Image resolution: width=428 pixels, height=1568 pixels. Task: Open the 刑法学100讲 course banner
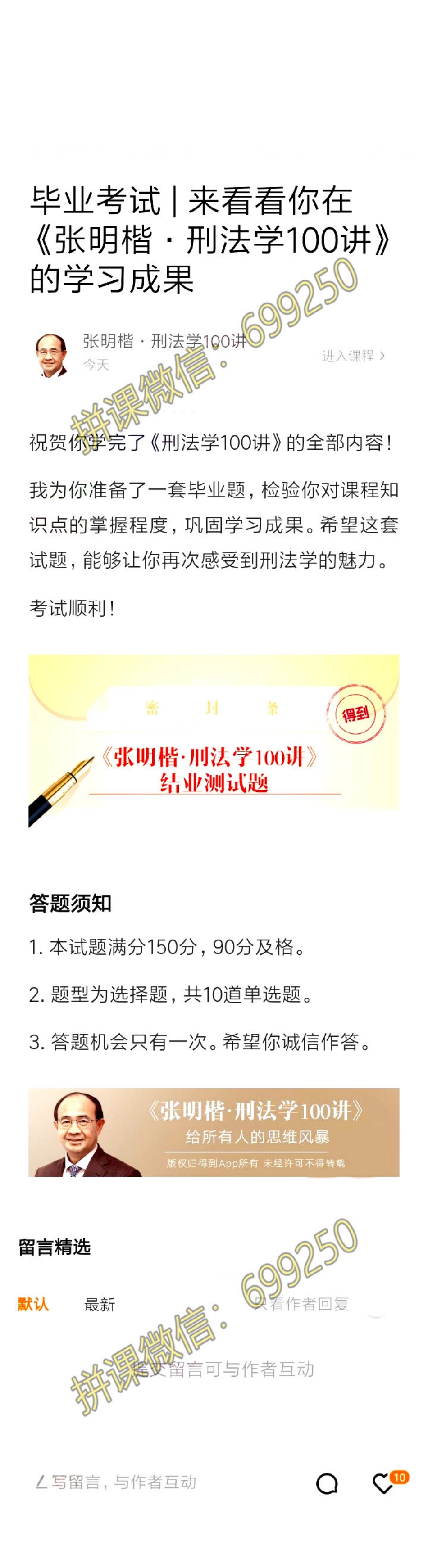pos(214,1132)
